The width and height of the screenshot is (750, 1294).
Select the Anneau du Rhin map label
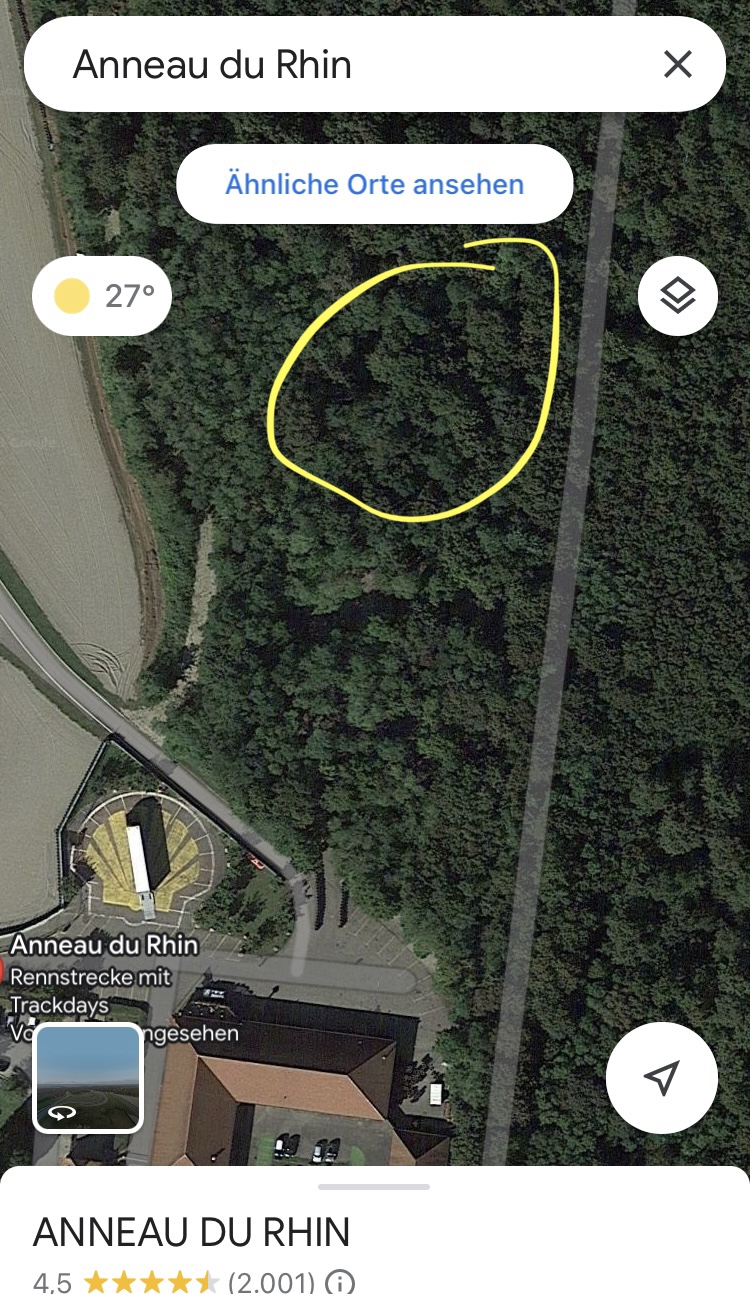(104, 945)
